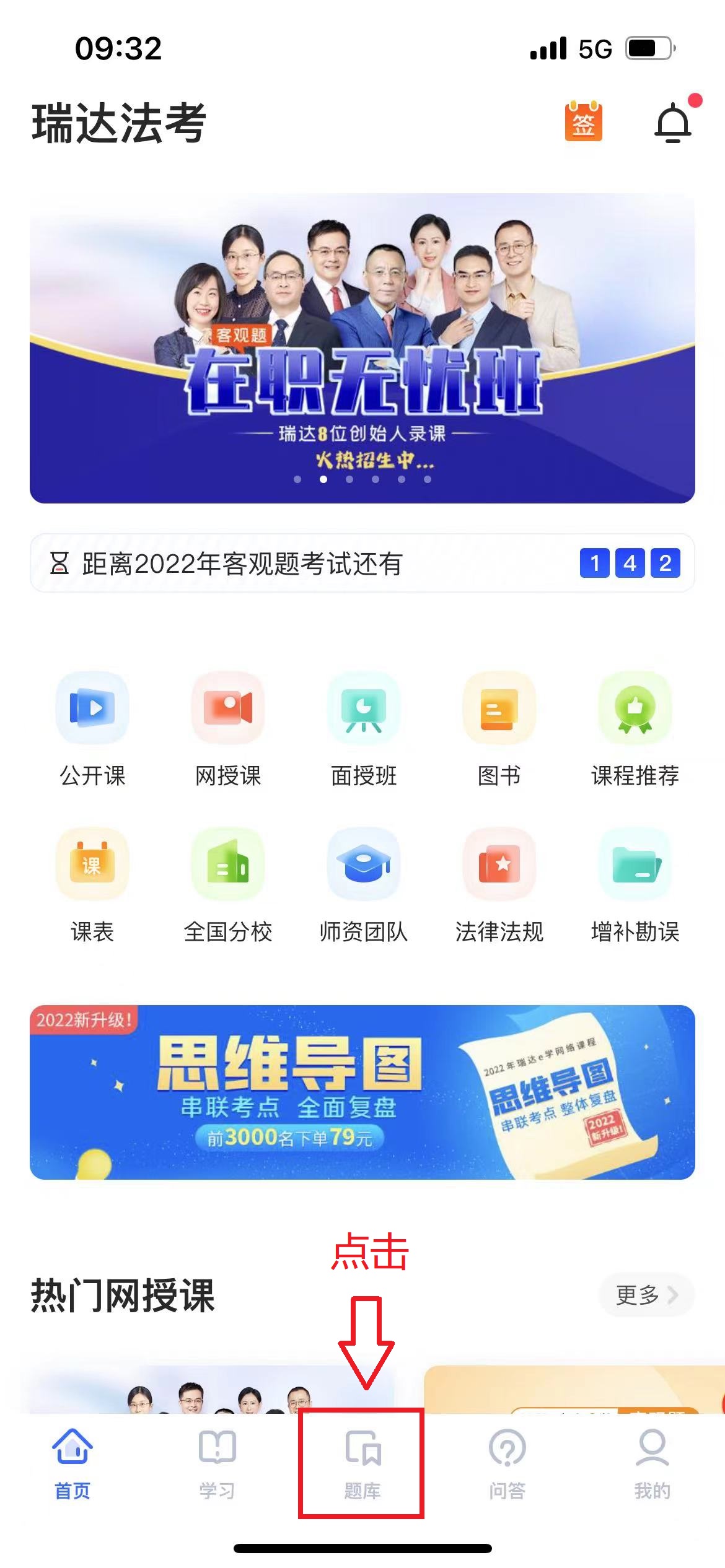The image size is (725, 1568).
Task: Tap 更多 for more popular courses
Action: click(x=646, y=1295)
